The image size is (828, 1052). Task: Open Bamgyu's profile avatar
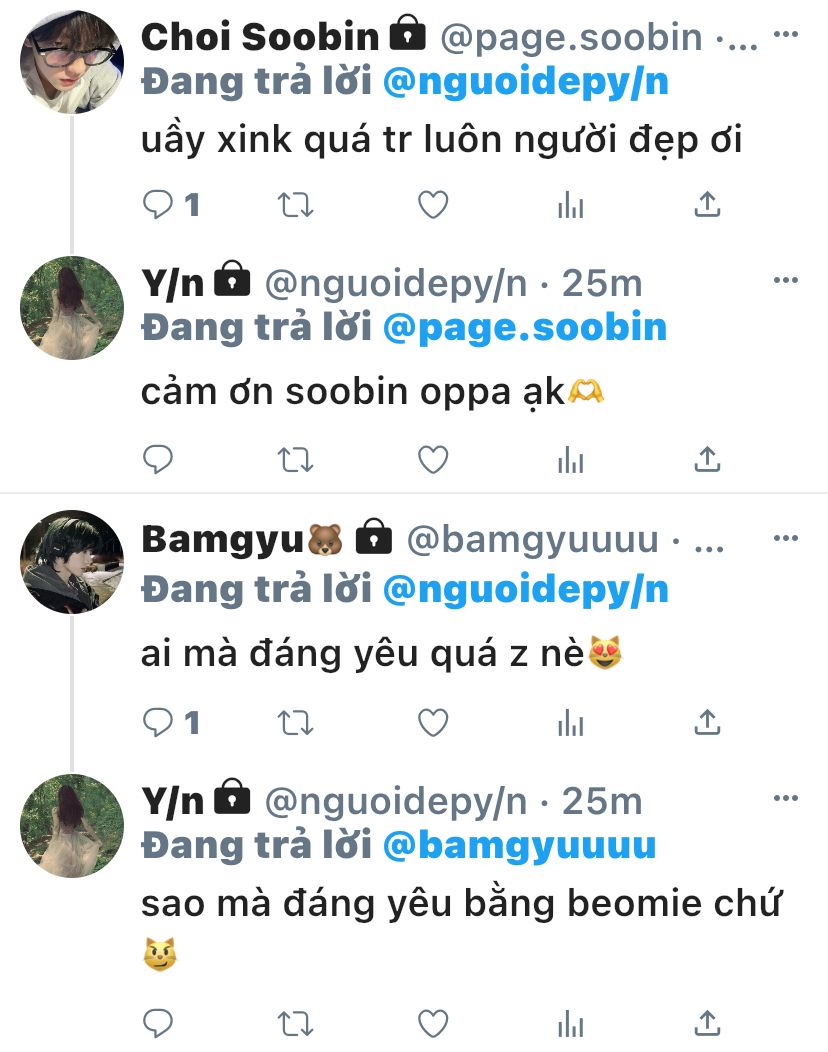click(x=72, y=562)
